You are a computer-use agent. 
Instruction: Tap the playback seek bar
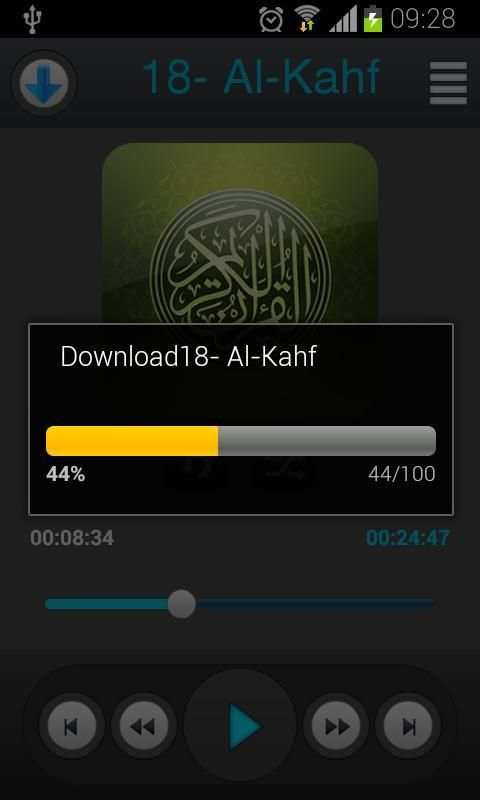click(x=239, y=604)
